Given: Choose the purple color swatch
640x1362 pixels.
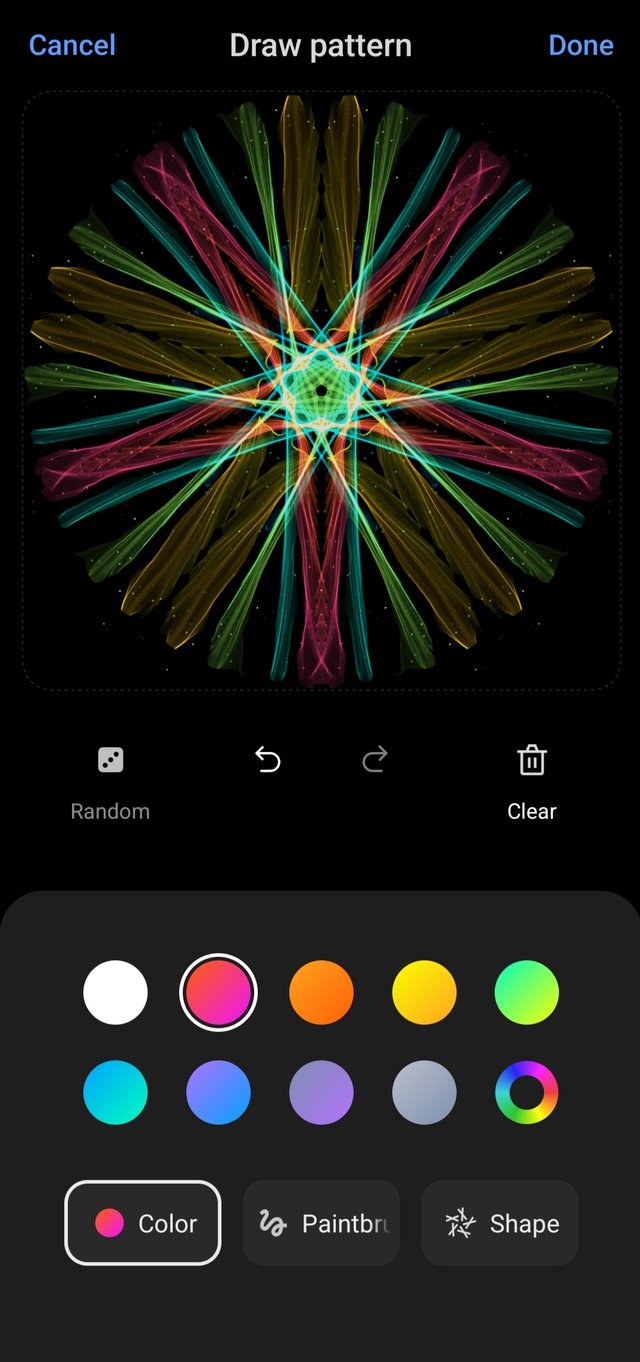Looking at the screenshot, I should tap(321, 1093).
